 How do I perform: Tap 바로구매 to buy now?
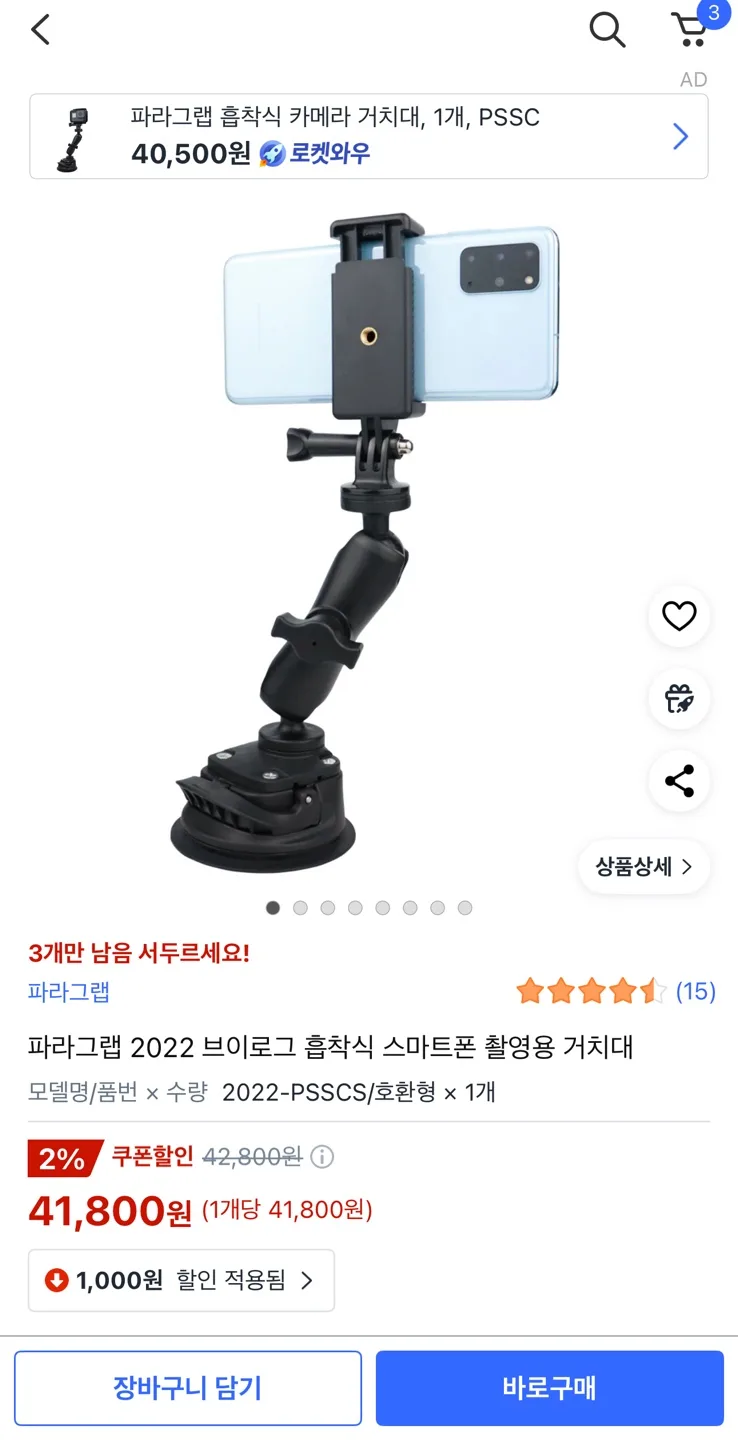(549, 1388)
